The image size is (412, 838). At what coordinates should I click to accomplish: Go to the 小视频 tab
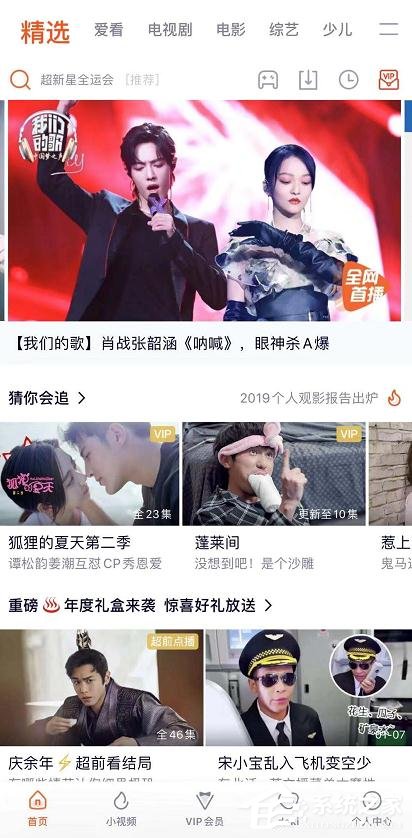coord(121,809)
